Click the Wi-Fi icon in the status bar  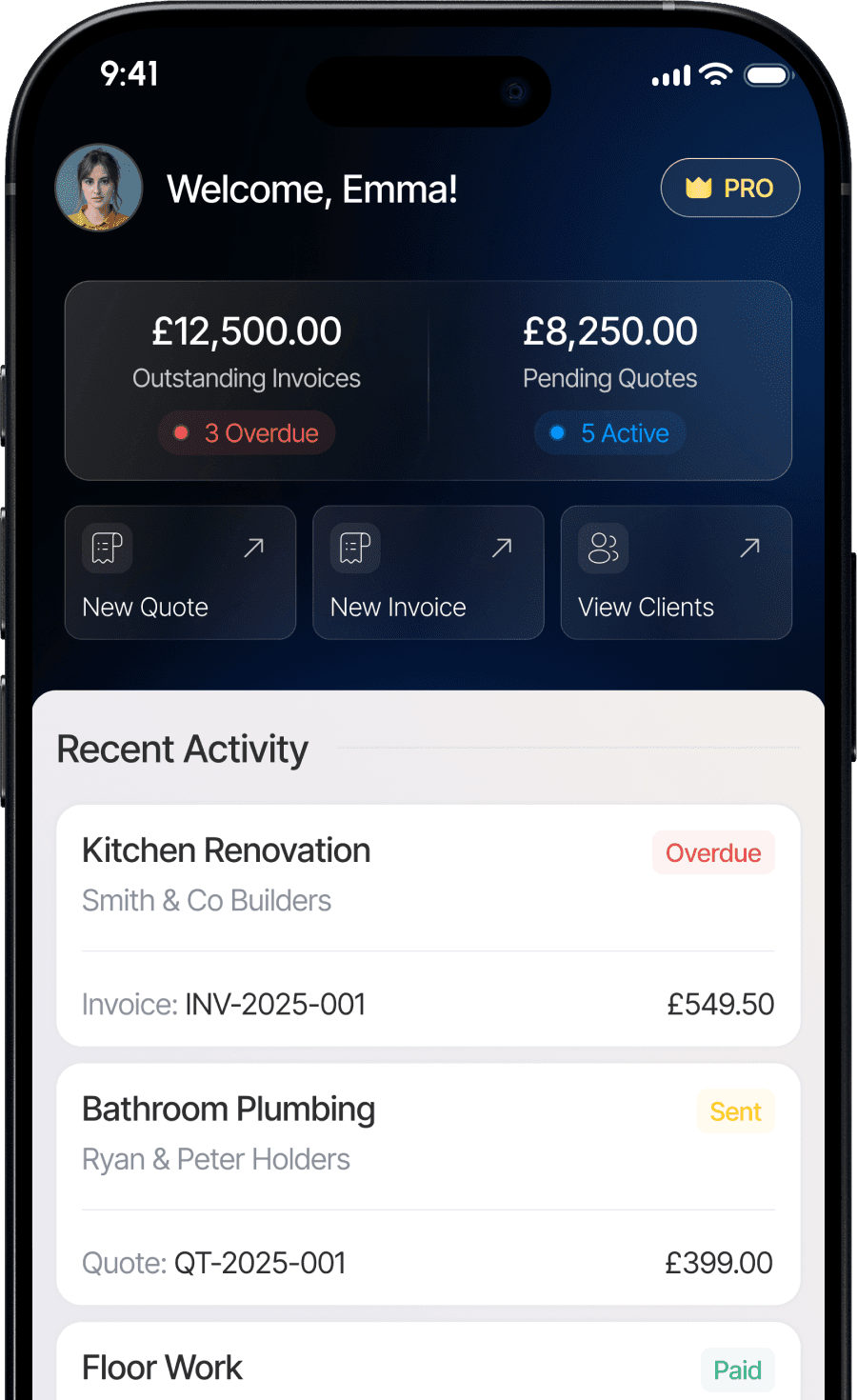pos(716,74)
